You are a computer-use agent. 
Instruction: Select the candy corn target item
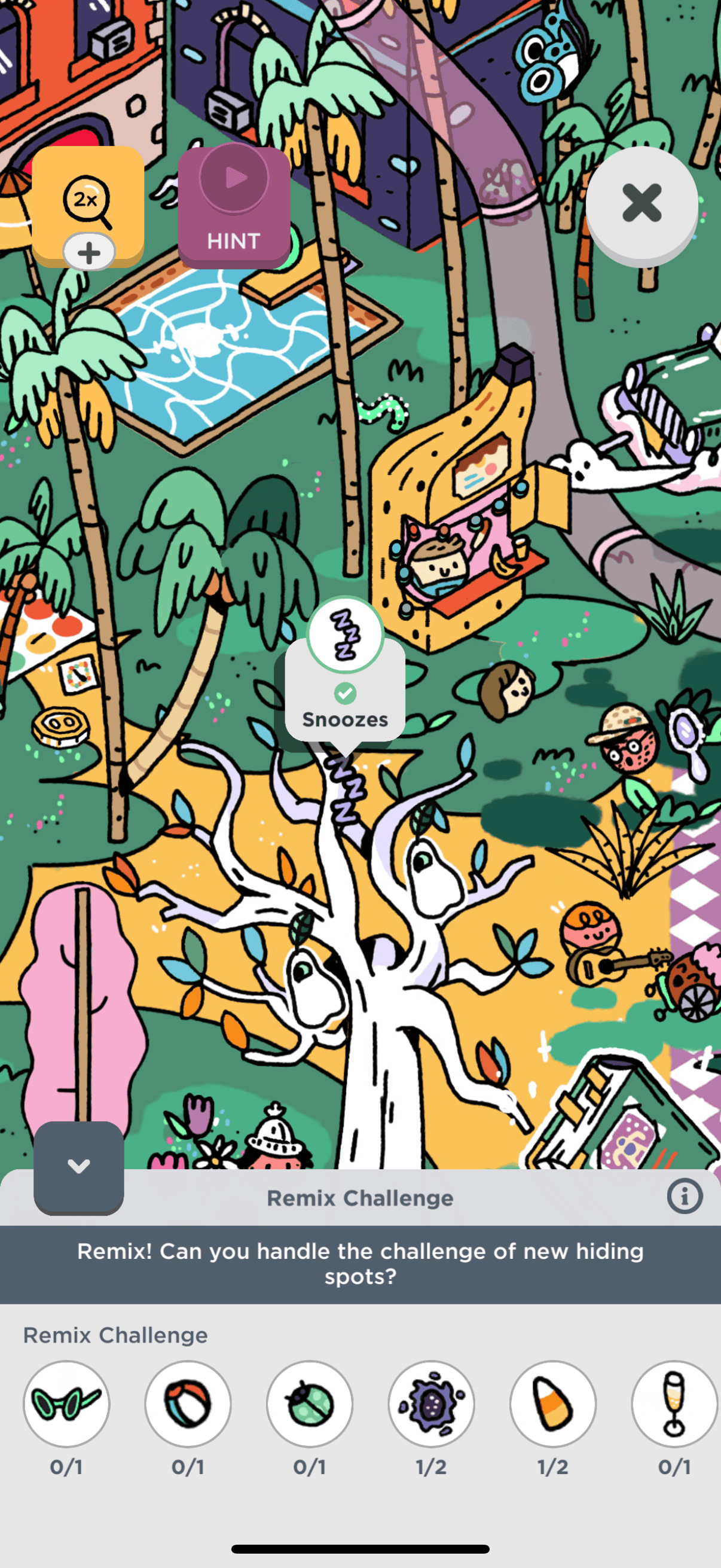553,1403
